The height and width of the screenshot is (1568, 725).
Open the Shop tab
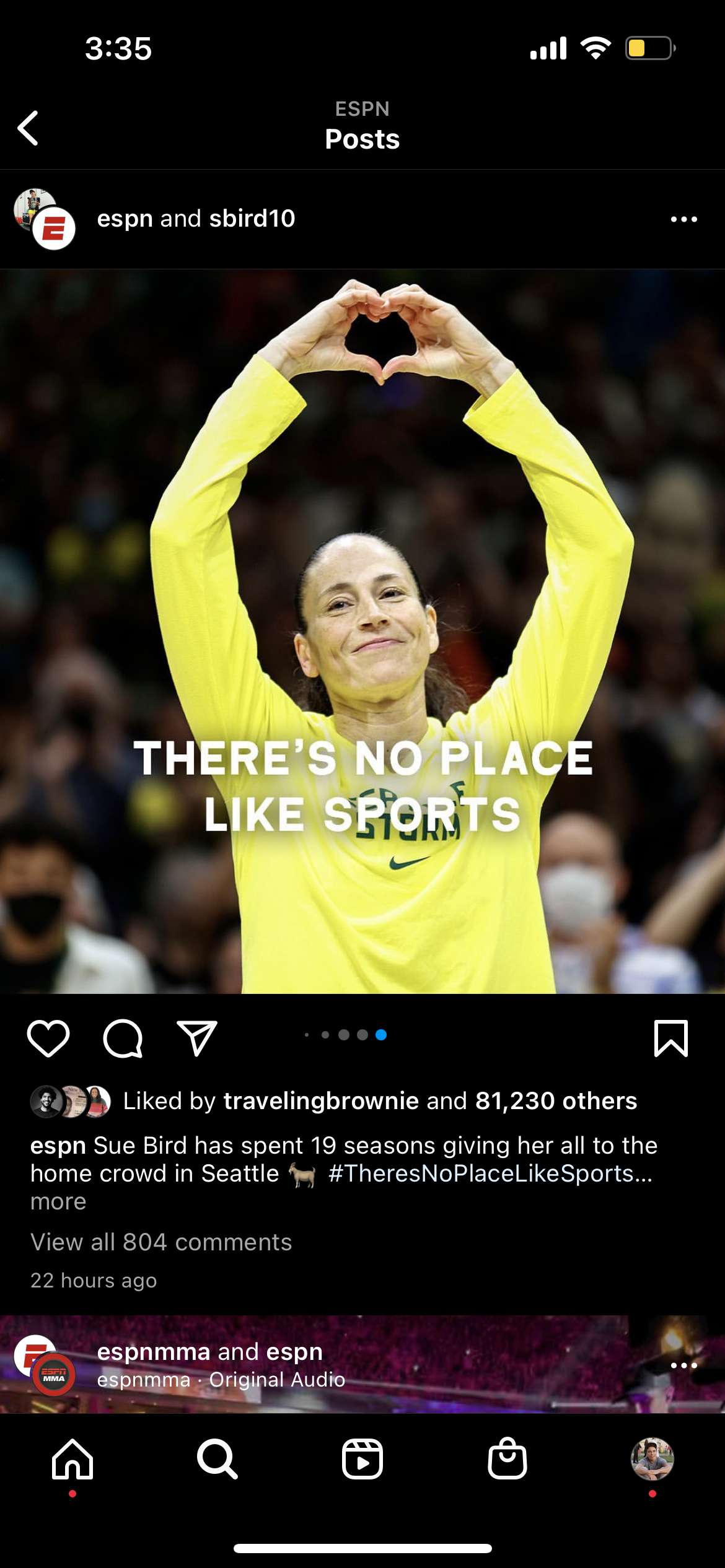point(507,1459)
